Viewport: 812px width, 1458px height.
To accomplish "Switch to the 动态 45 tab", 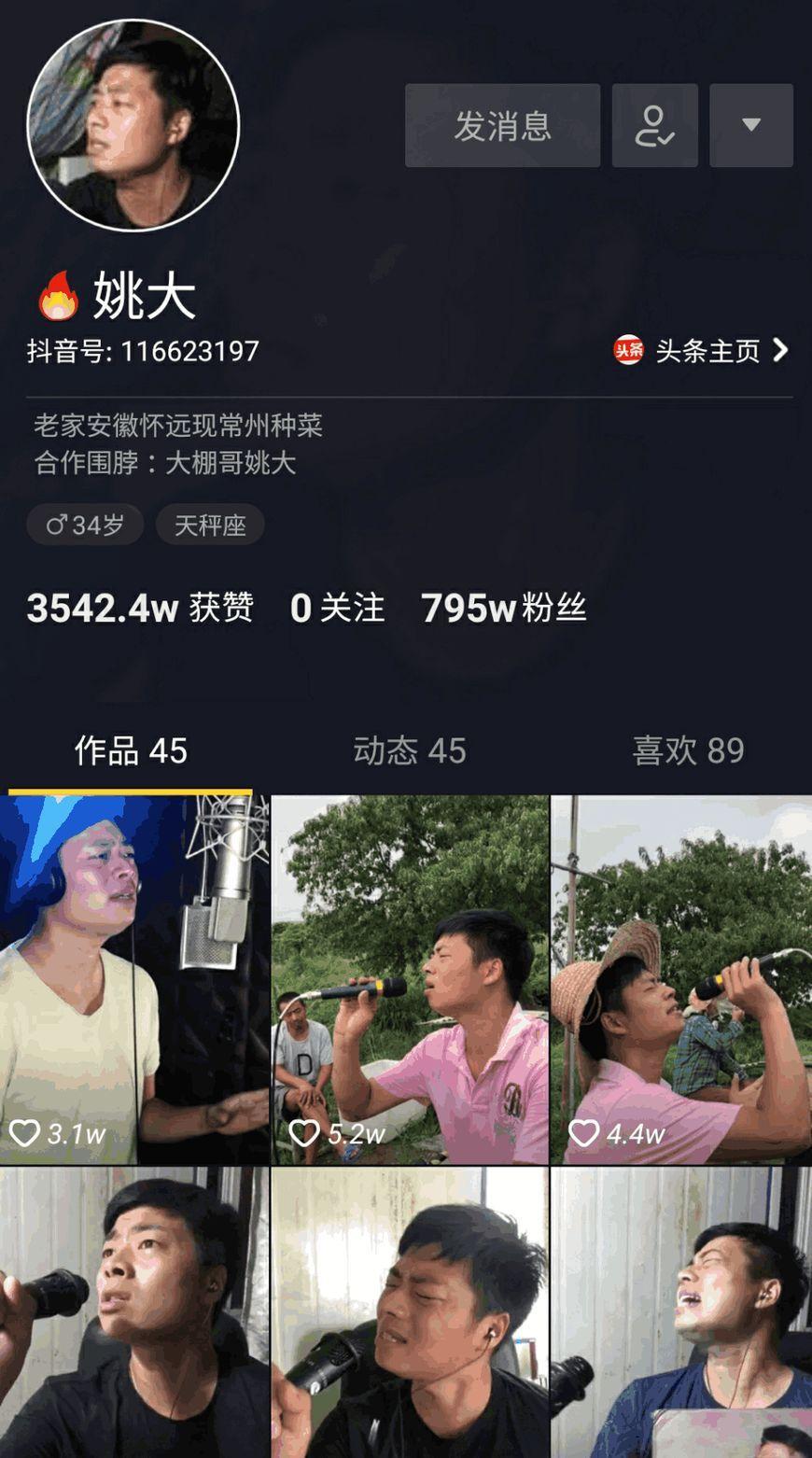I will point(409,750).
